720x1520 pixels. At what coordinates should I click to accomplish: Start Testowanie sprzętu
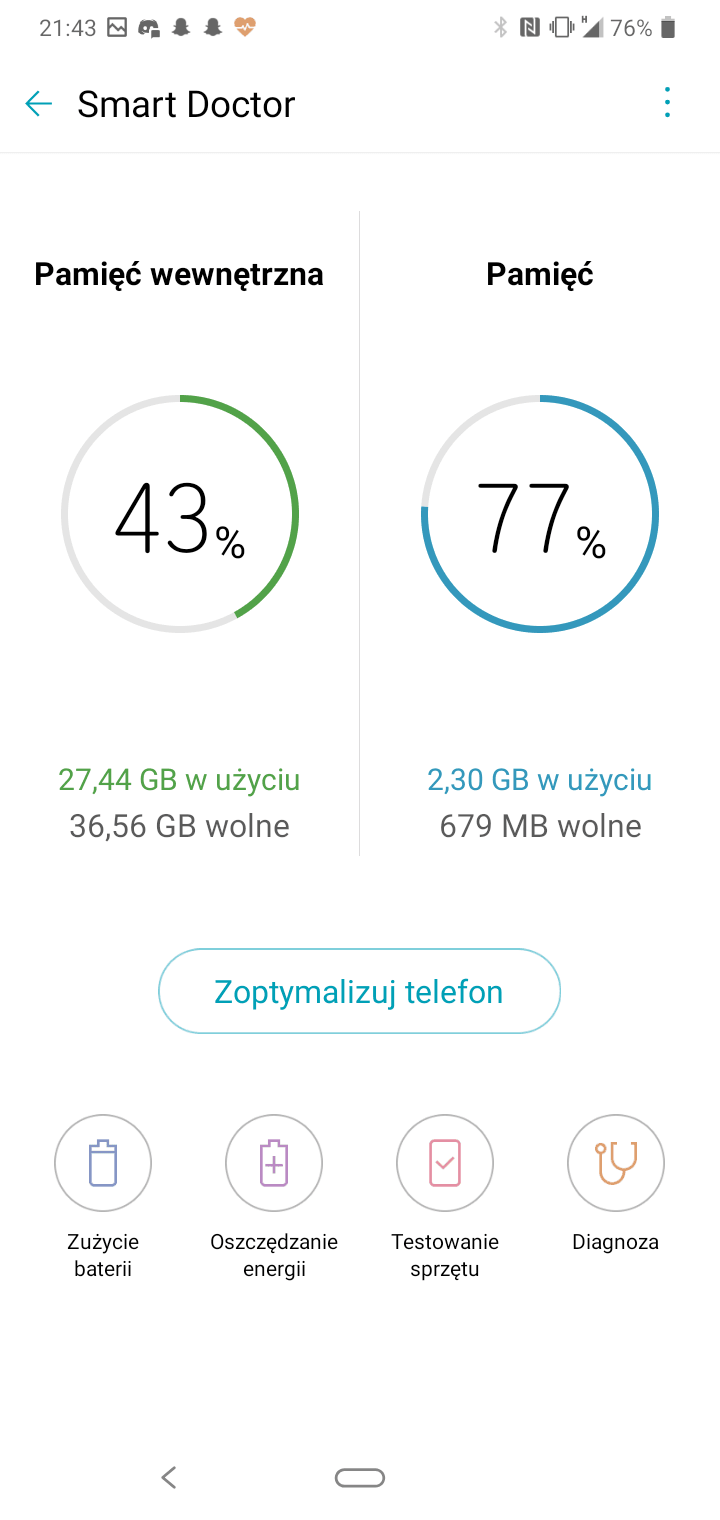pos(445,1197)
